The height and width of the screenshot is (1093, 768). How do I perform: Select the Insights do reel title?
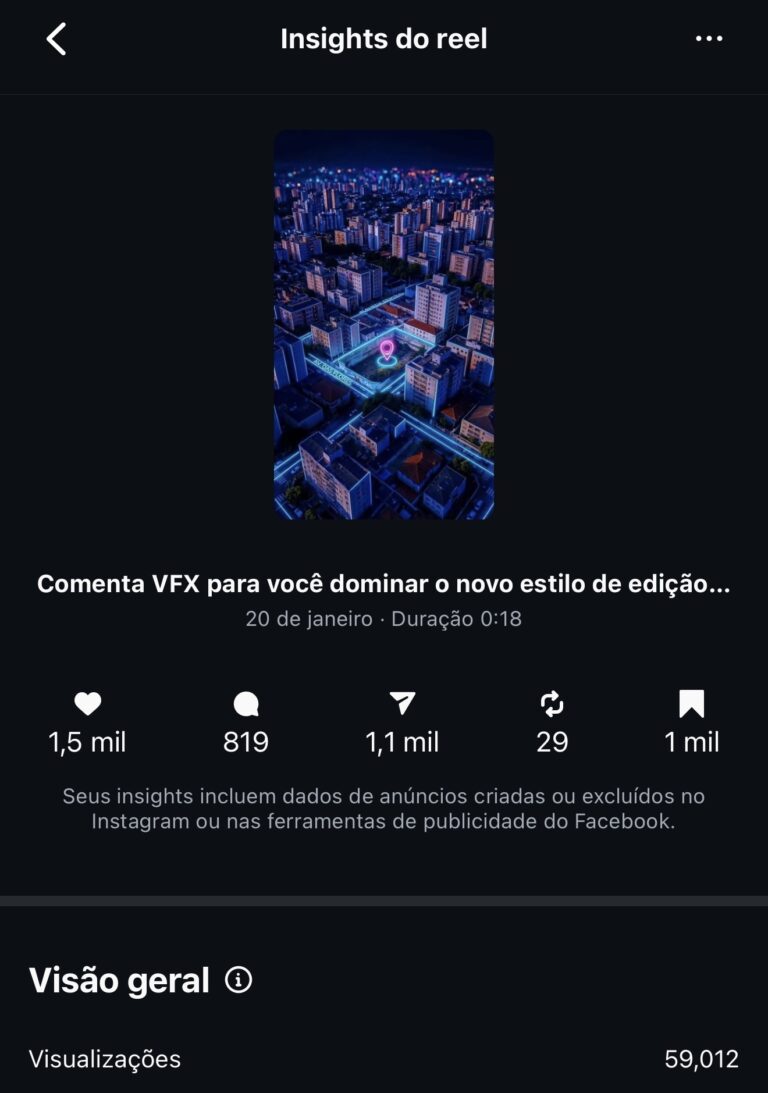pos(383,39)
